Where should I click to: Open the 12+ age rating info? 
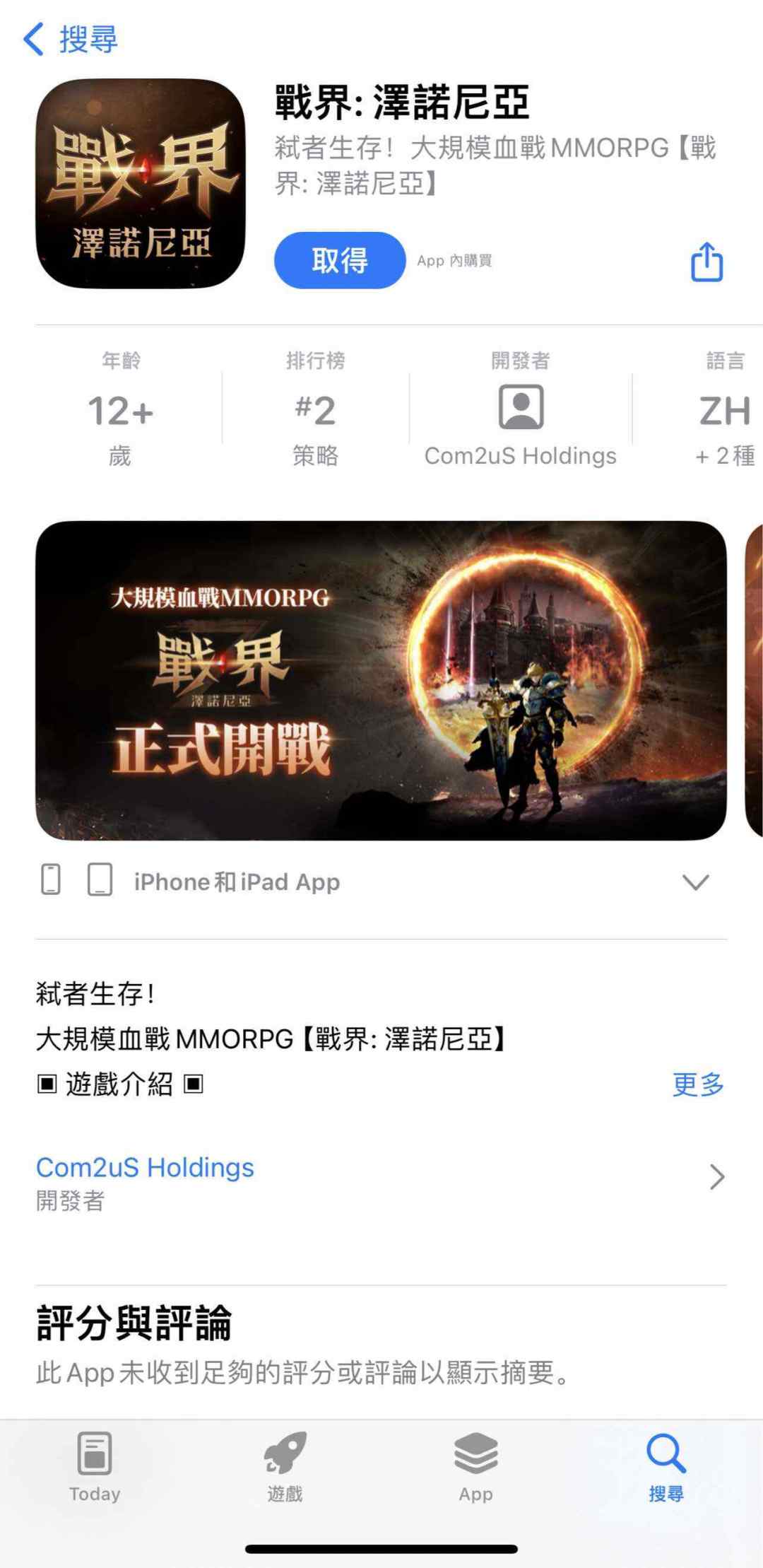click(x=119, y=410)
